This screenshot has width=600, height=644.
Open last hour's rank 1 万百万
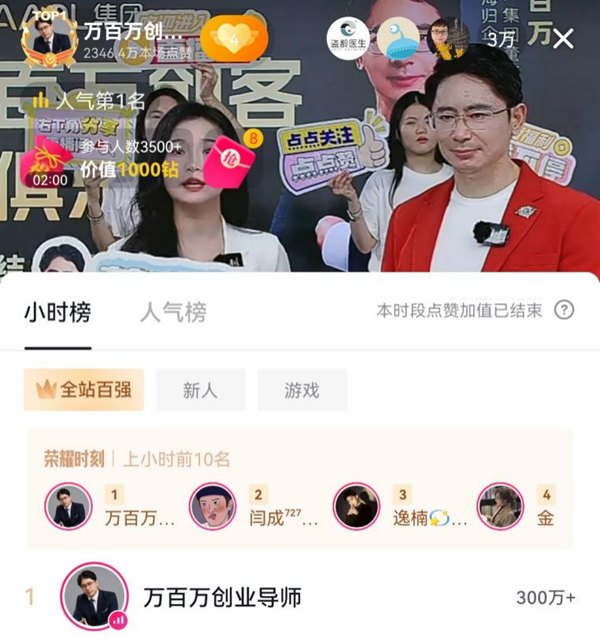110,506
